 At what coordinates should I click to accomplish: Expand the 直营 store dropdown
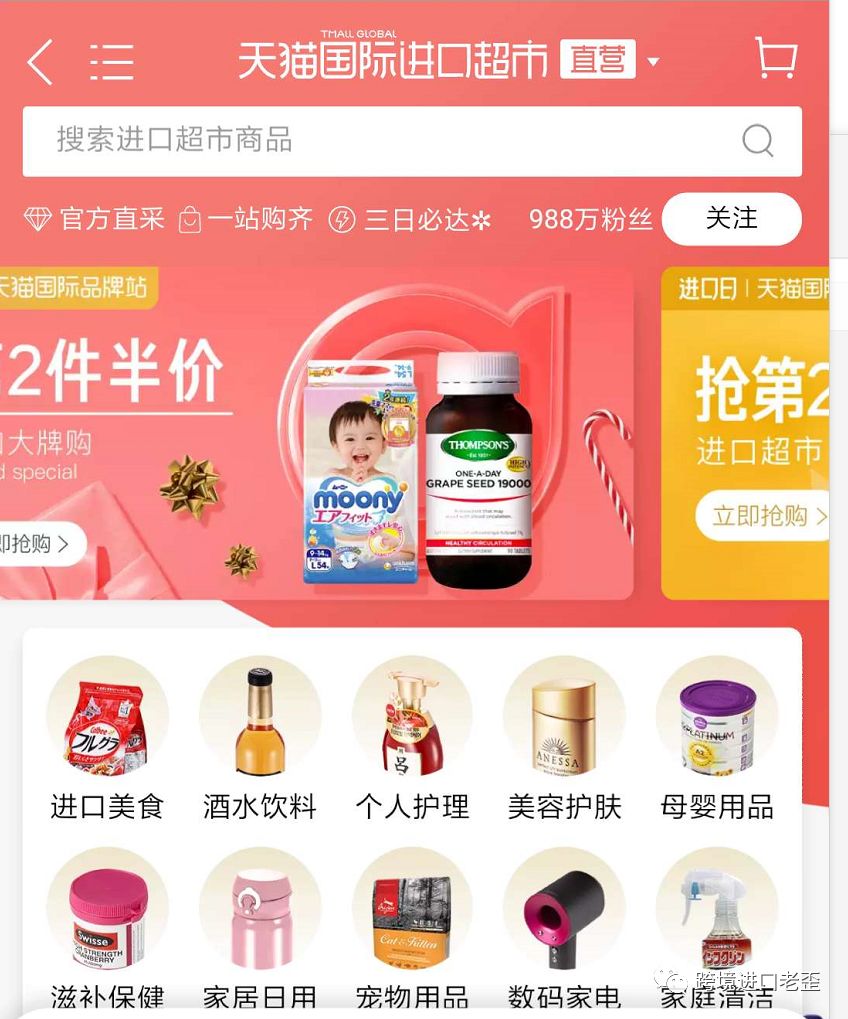(653, 62)
